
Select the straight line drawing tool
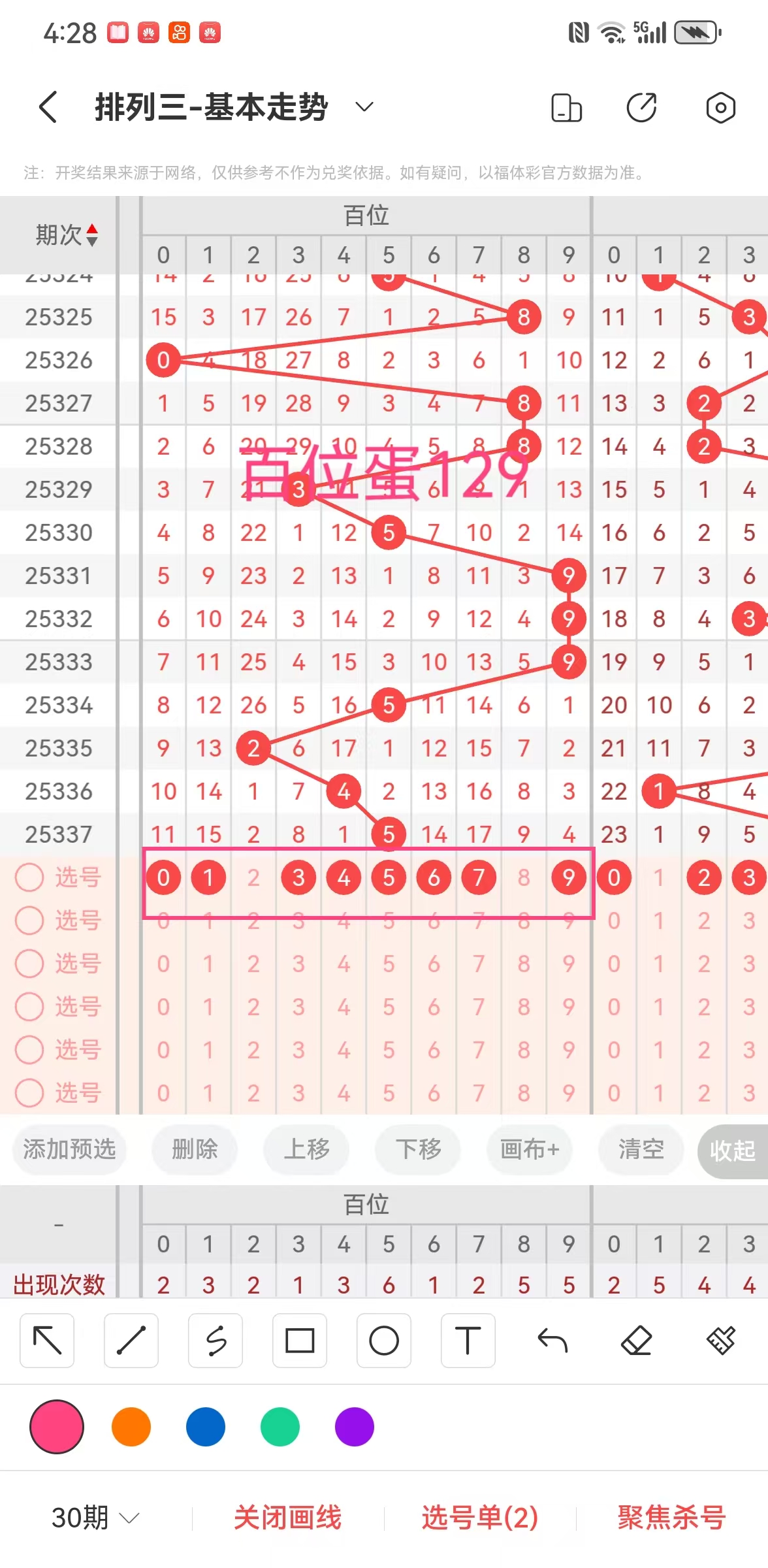[x=131, y=1341]
